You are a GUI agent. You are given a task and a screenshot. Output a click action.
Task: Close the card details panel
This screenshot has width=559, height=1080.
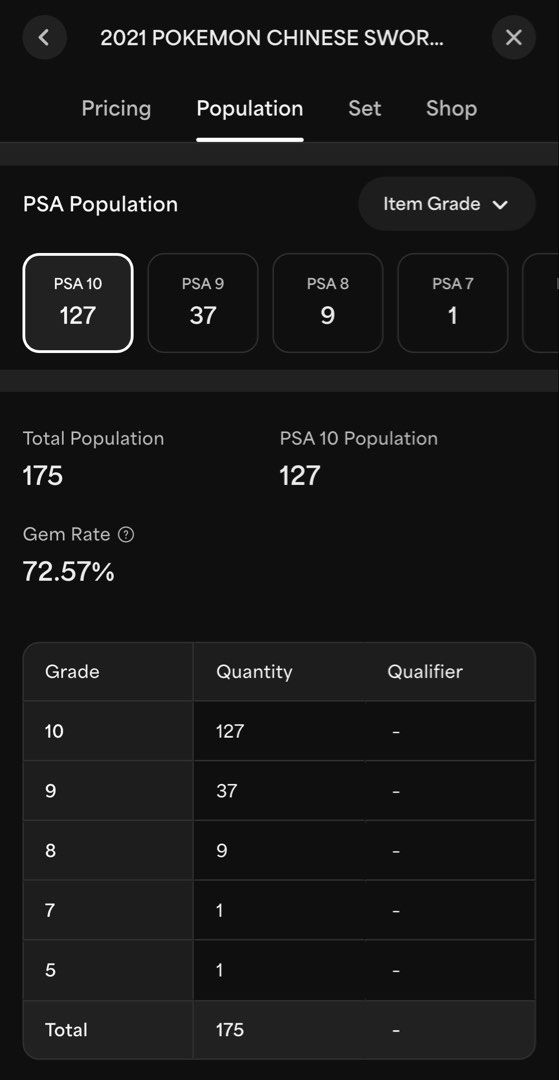(x=514, y=37)
